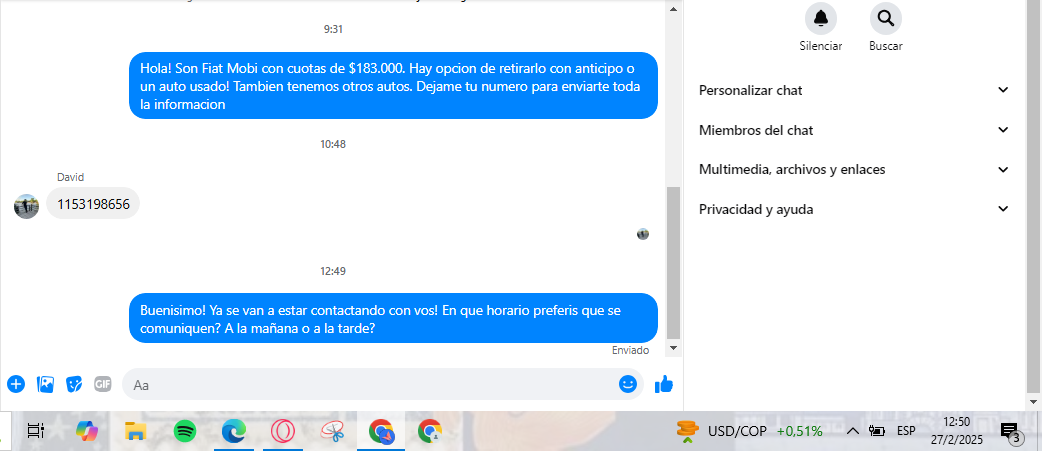Image resolution: width=1042 pixels, height=451 pixels.
Task: Open more actions with the plus icon
Action: click(16, 384)
